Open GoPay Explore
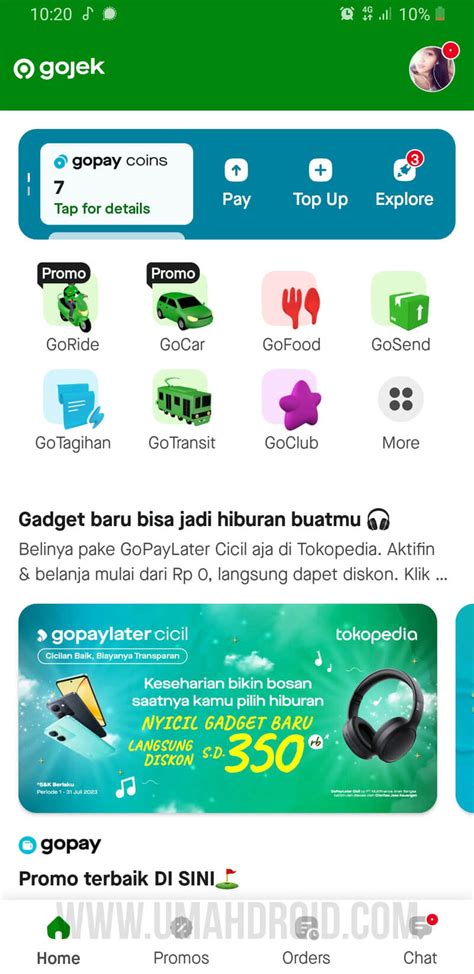 [x=404, y=183]
